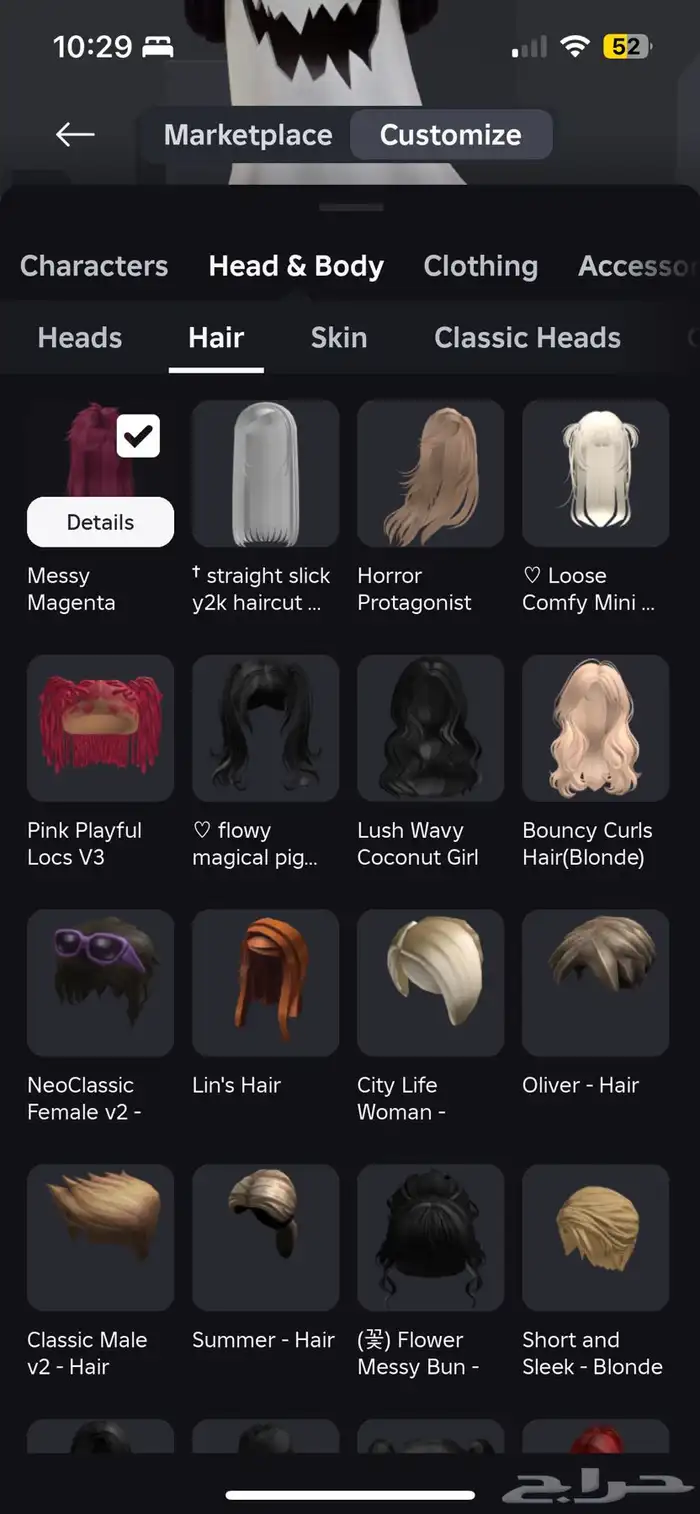
Task: Pick the Pink Playful Locs V3 hair
Action: click(100, 728)
